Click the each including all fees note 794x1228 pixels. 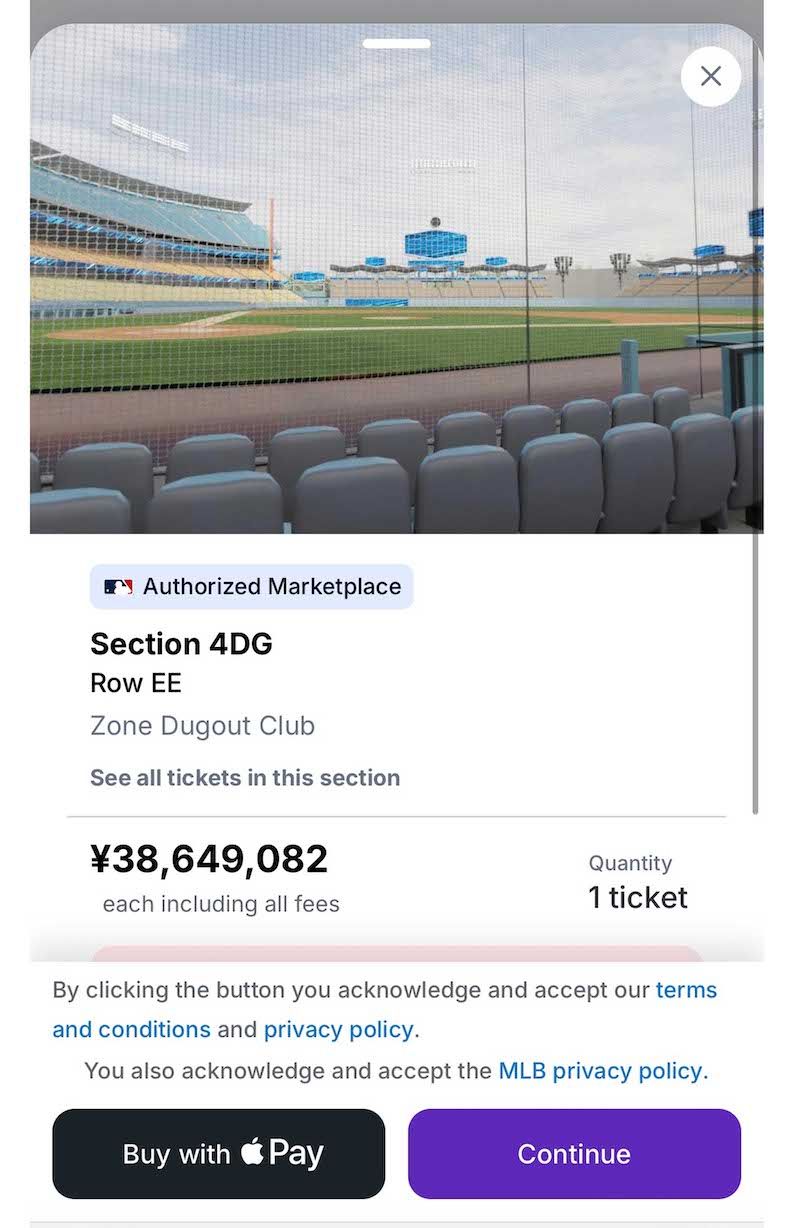coord(221,903)
